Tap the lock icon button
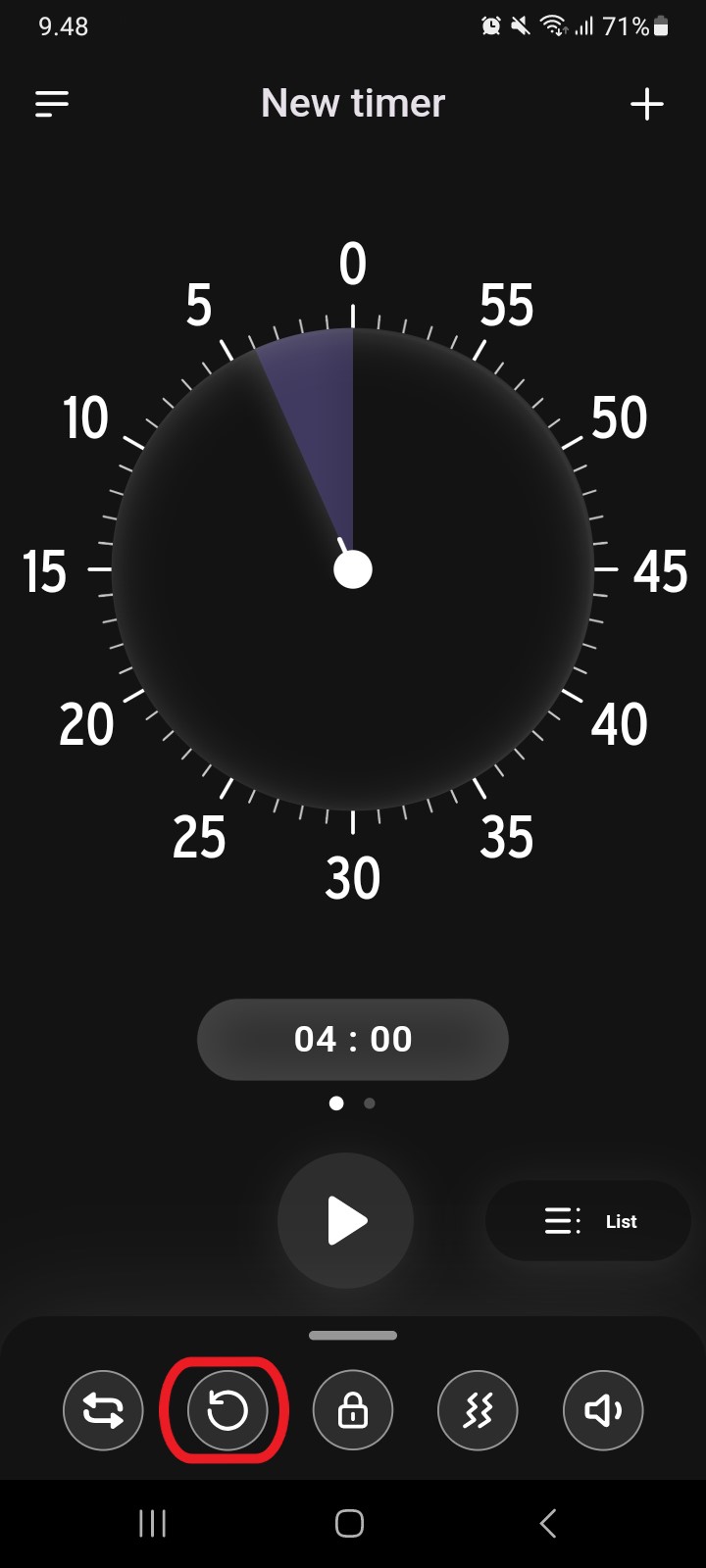706x1568 pixels. pyautogui.click(x=353, y=1410)
